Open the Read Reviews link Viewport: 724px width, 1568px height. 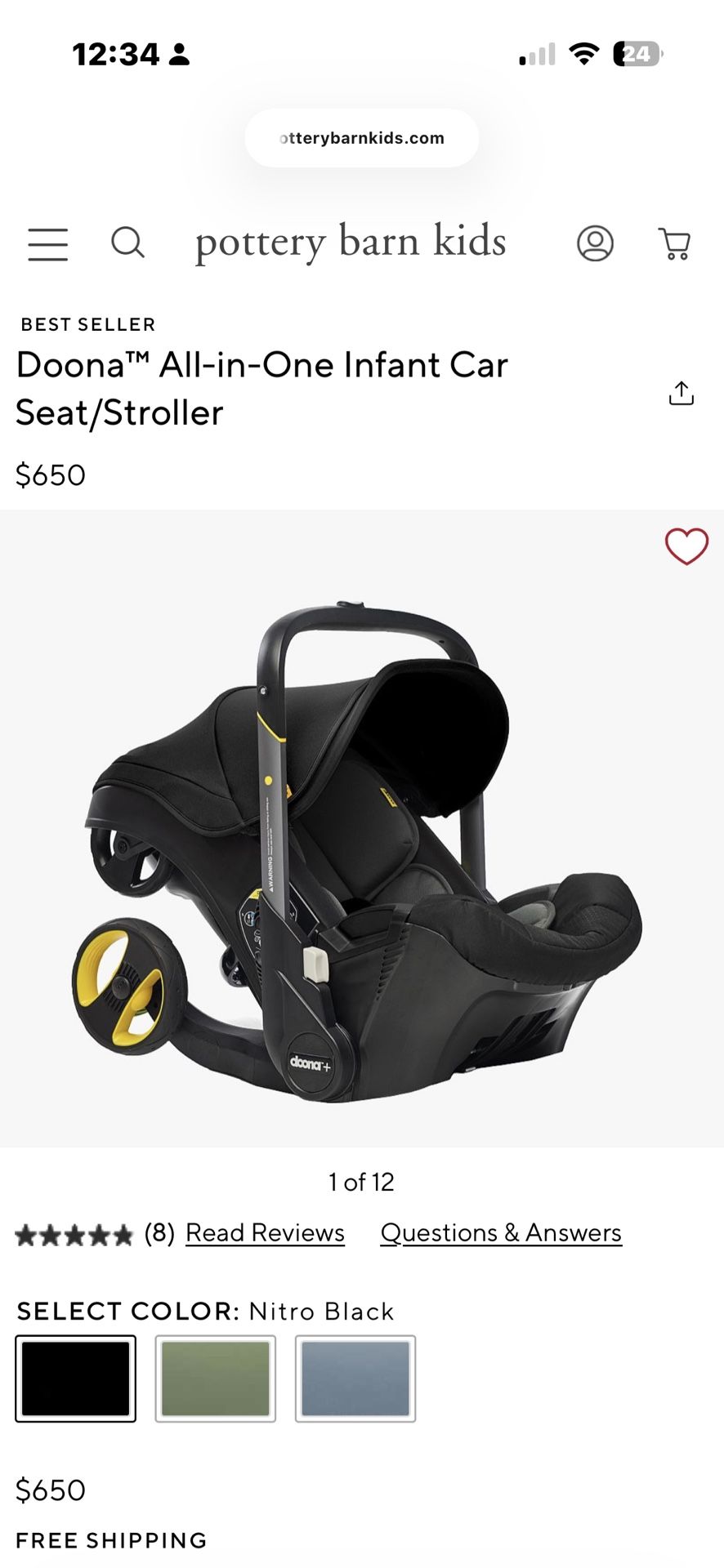(x=265, y=1233)
